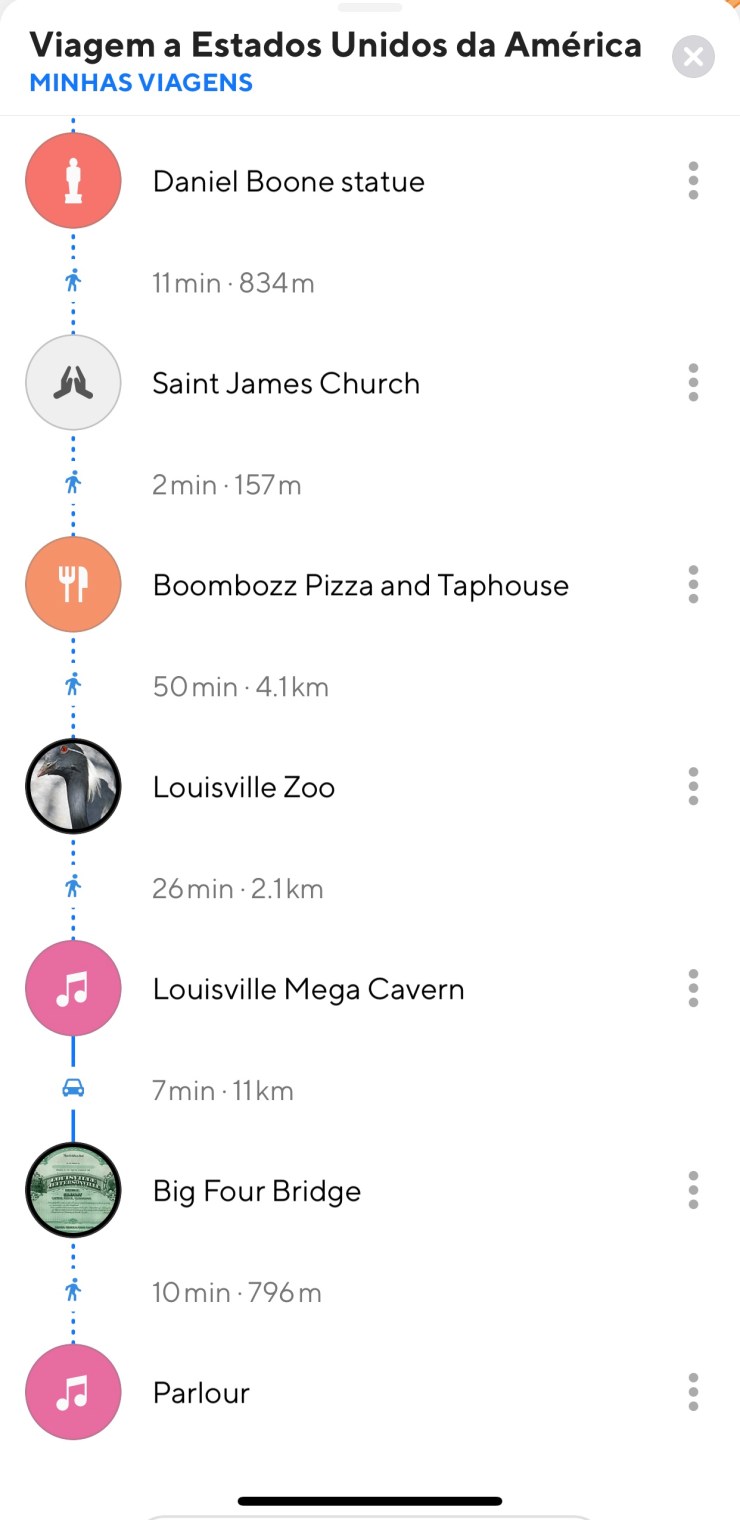Open the Louisville Zoo stop
740x1520 pixels.
coord(243,788)
